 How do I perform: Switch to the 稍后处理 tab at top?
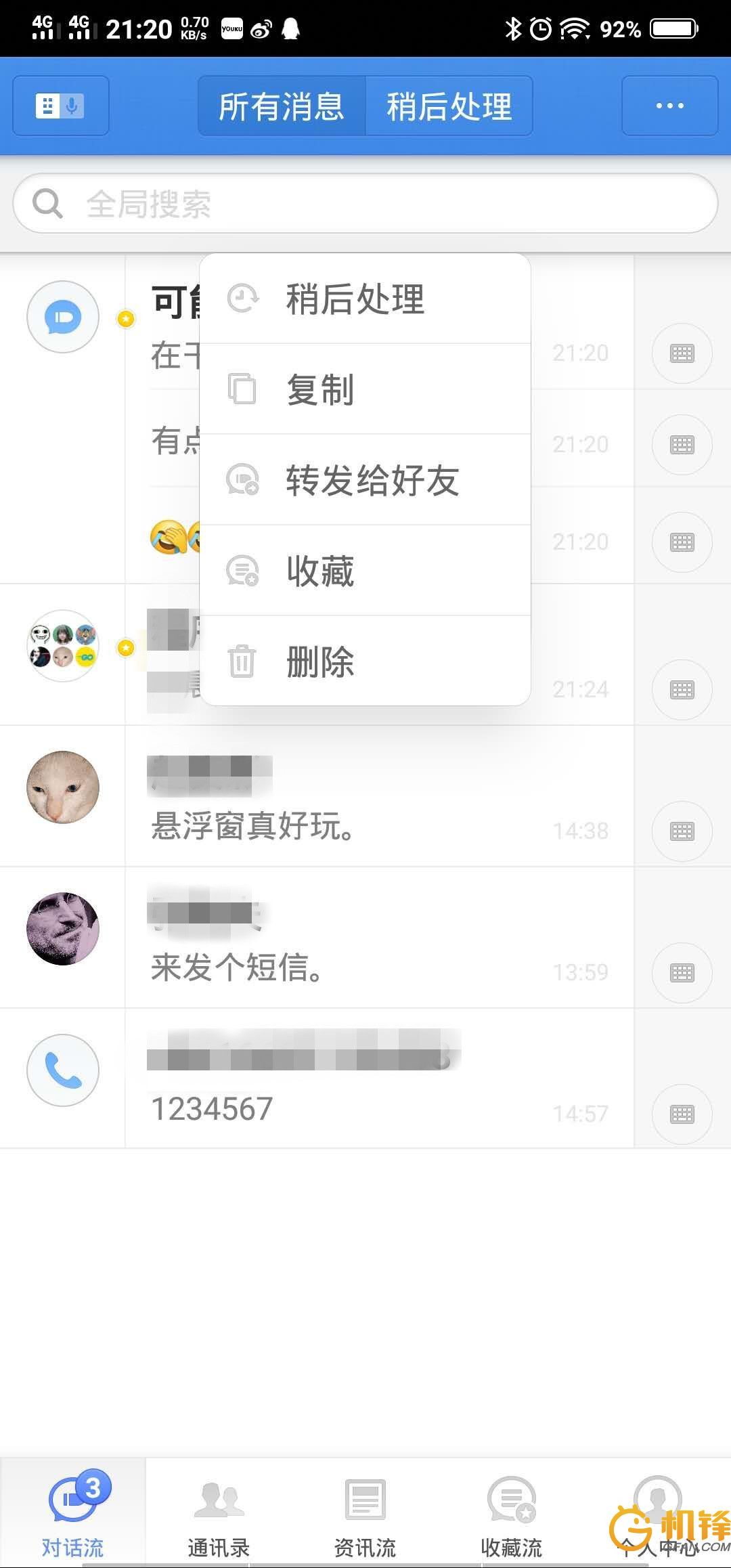(449, 106)
